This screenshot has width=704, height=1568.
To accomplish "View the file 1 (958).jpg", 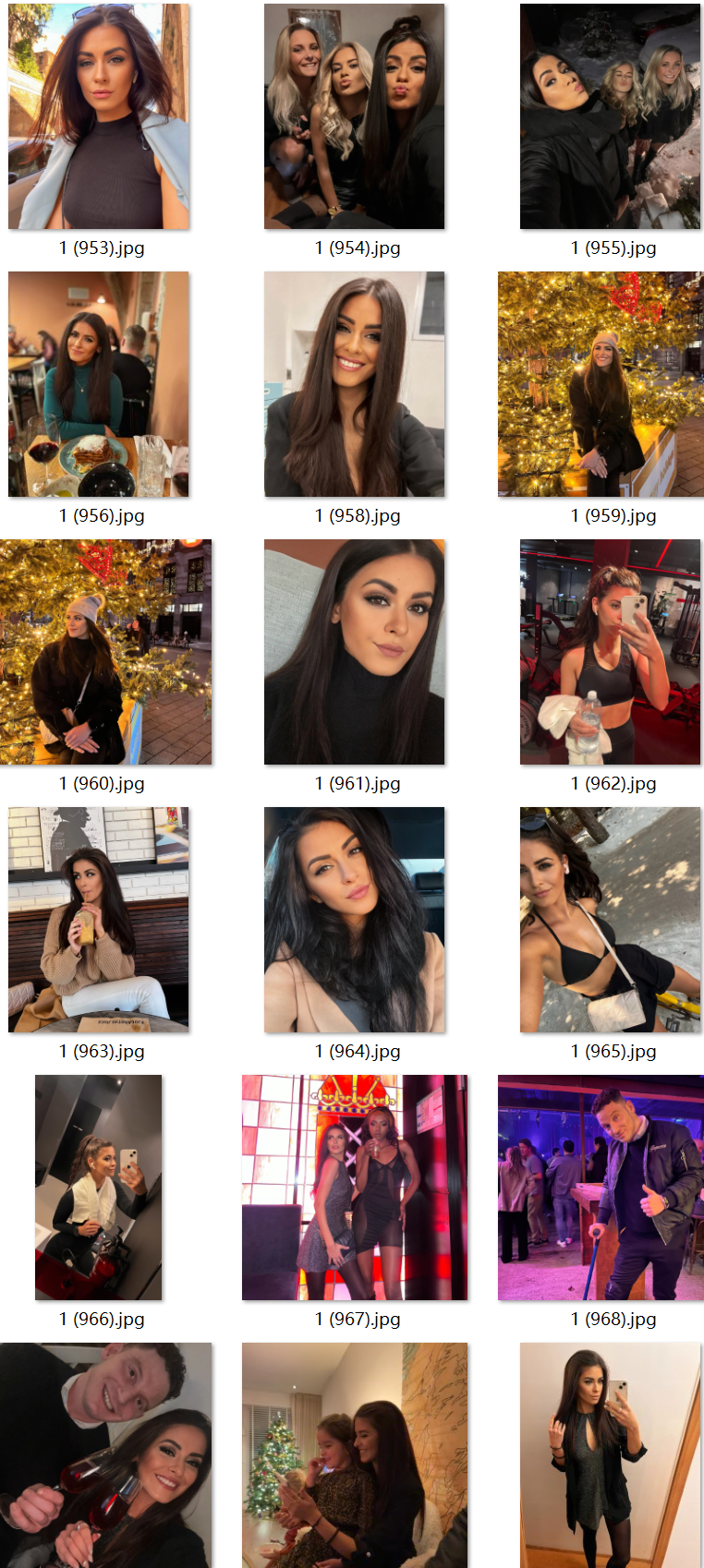I will tap(354, 384).
